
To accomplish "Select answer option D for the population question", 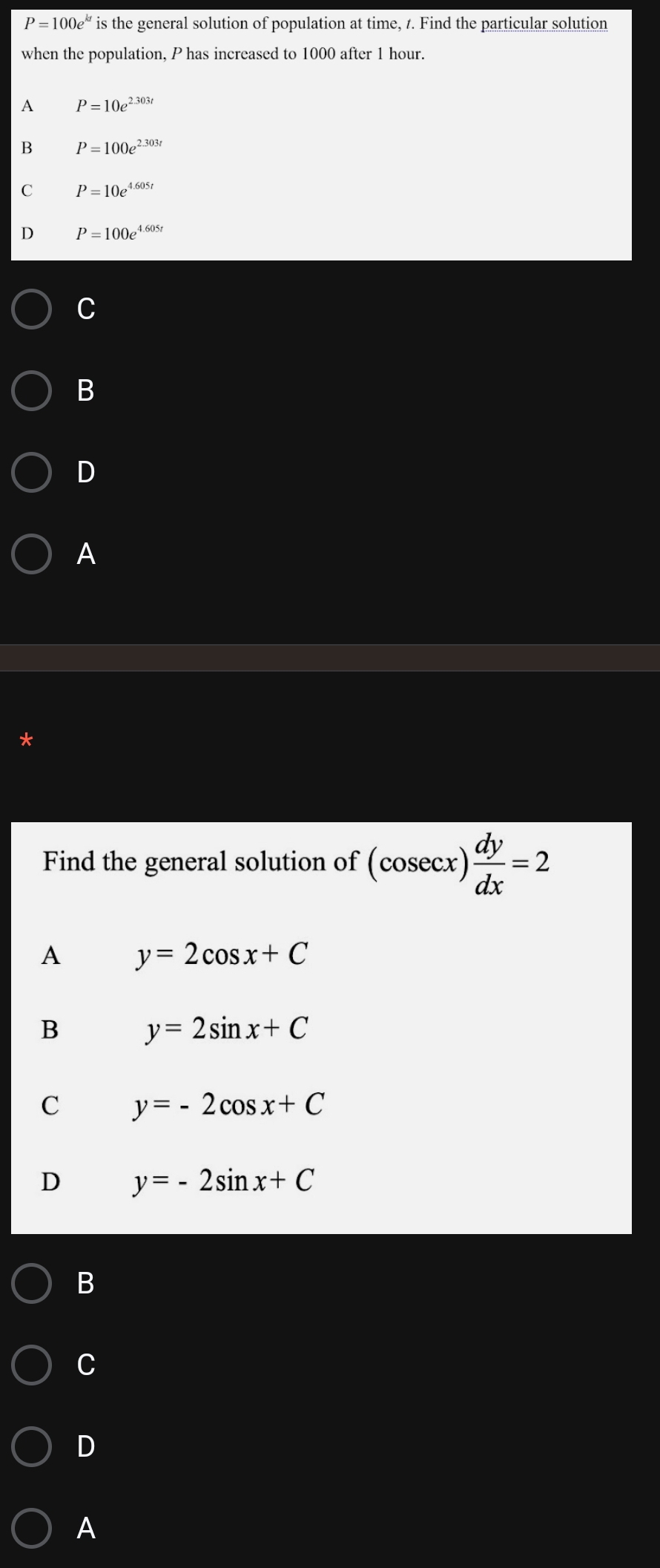I will click(31, 473).
